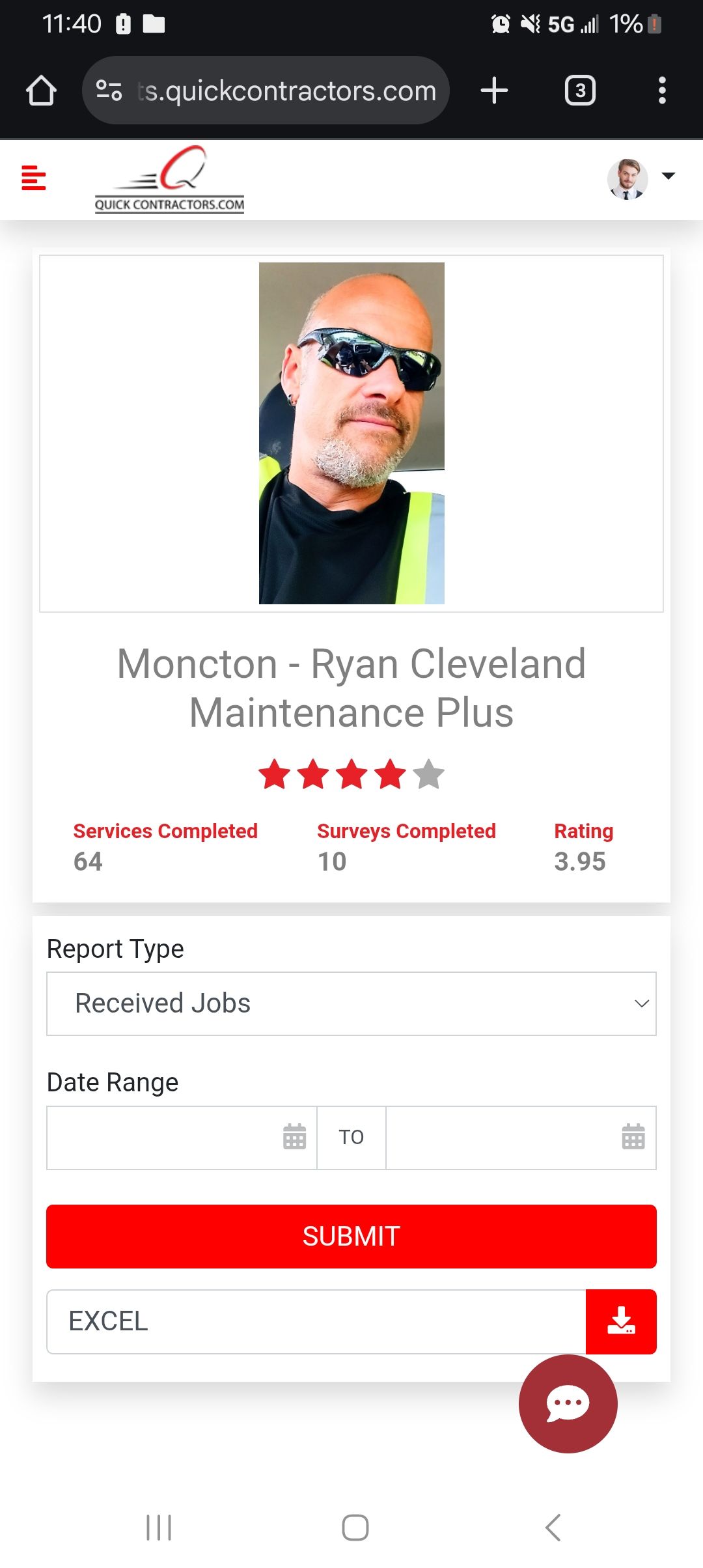The width and height of the screenshot is (703, 1568).
Task: Expand the user avatar account dropdown
Action: (641, 177)
